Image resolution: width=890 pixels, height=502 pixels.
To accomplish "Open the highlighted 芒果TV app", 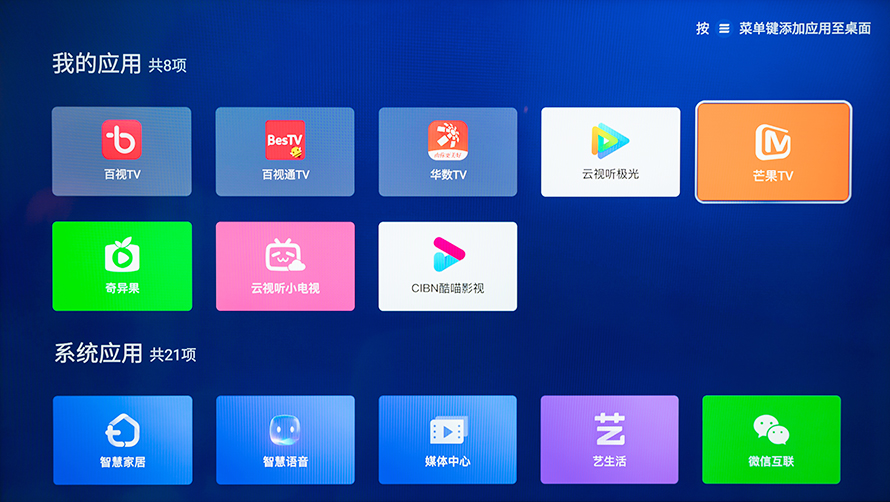I will (773, 152).
